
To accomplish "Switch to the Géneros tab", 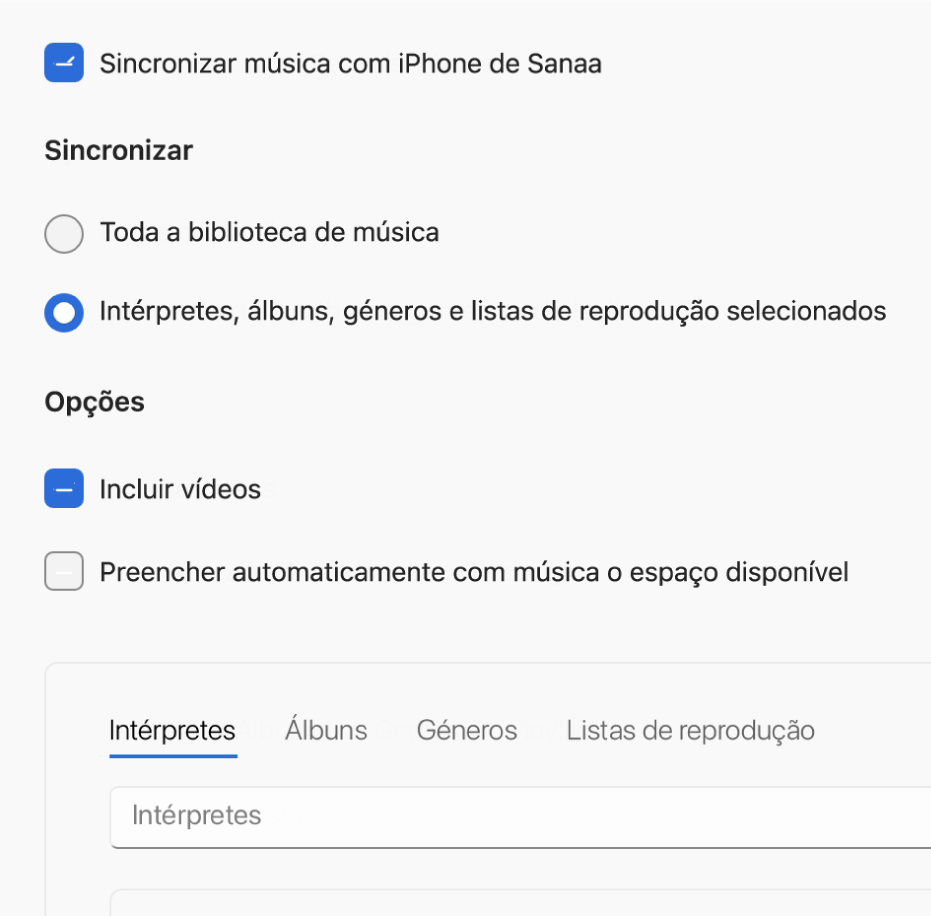I will point(467,731).
